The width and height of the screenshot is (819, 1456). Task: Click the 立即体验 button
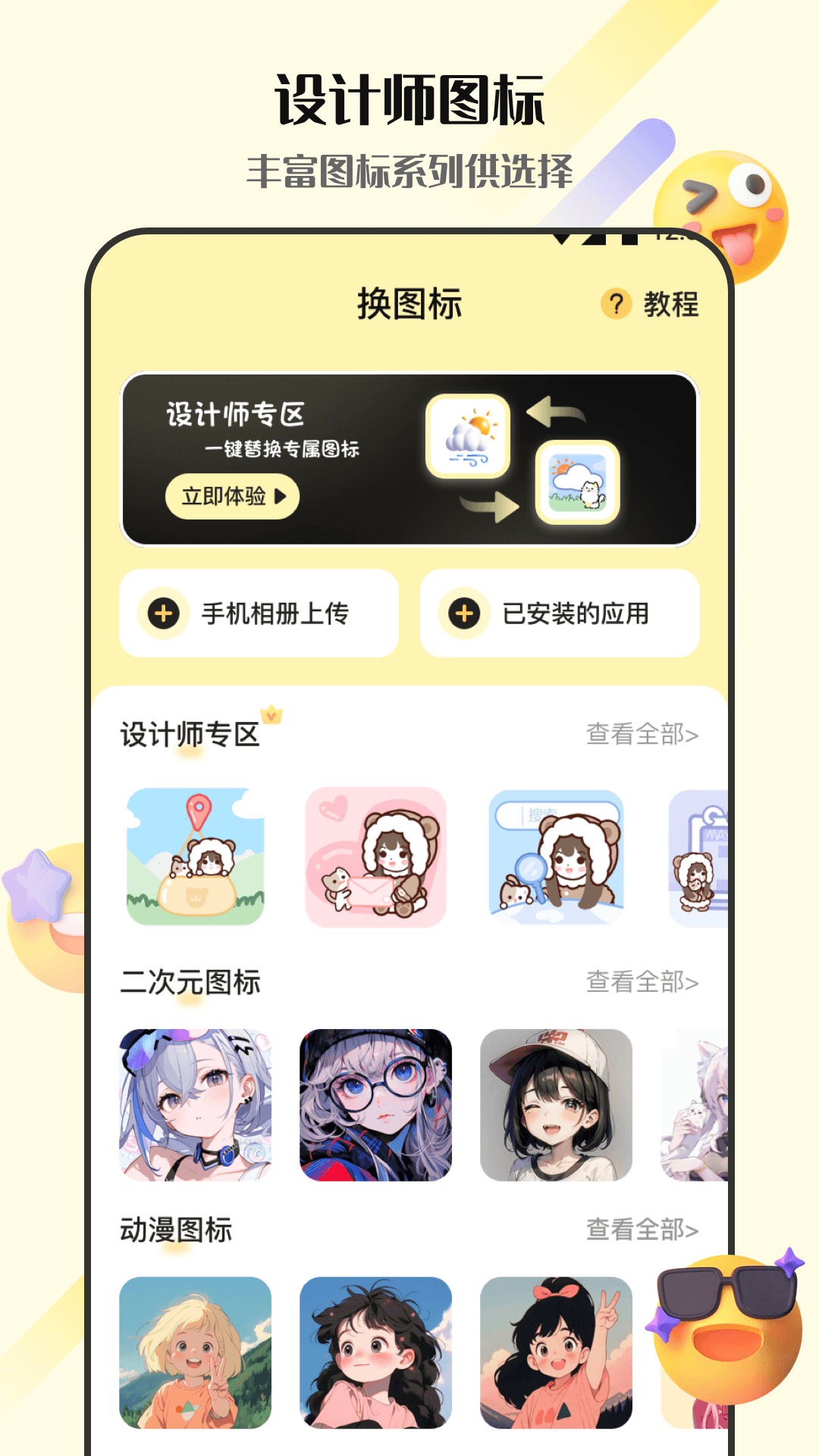coord(232,495)
